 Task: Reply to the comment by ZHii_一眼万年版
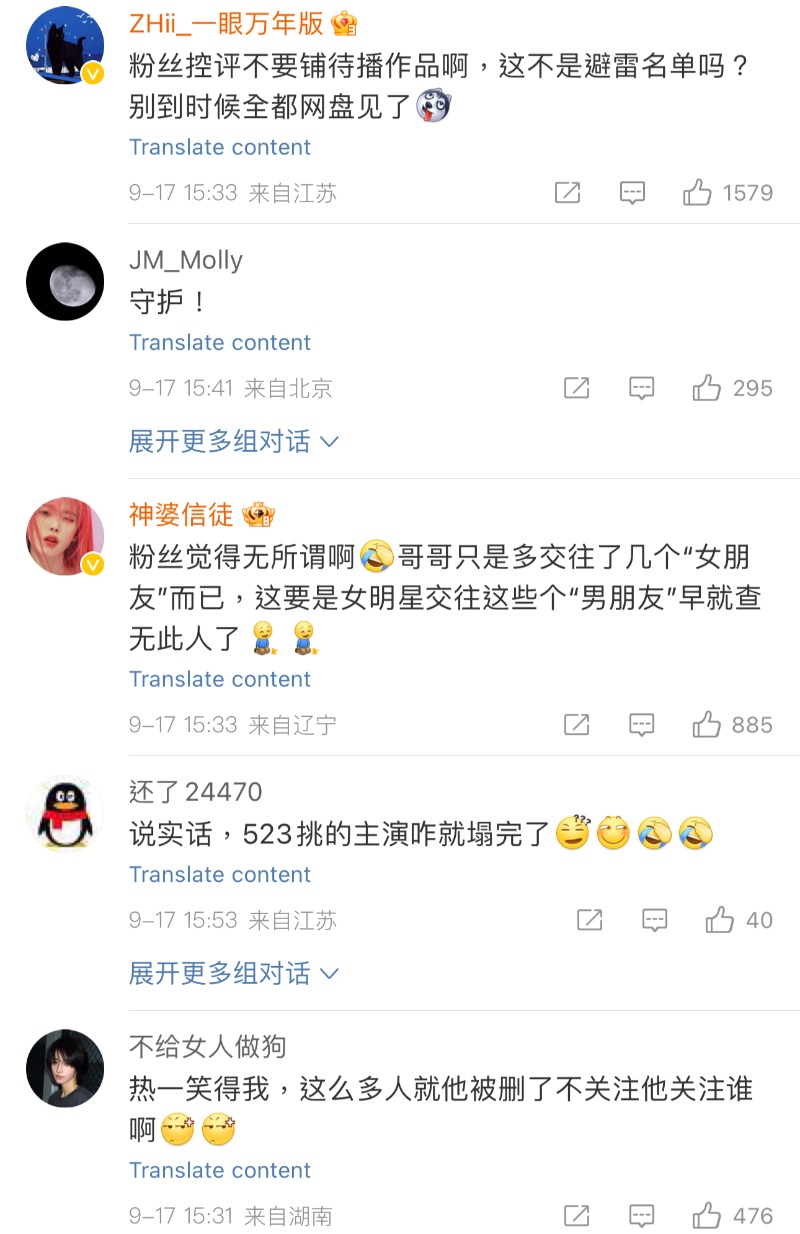[x=632, y=193]
